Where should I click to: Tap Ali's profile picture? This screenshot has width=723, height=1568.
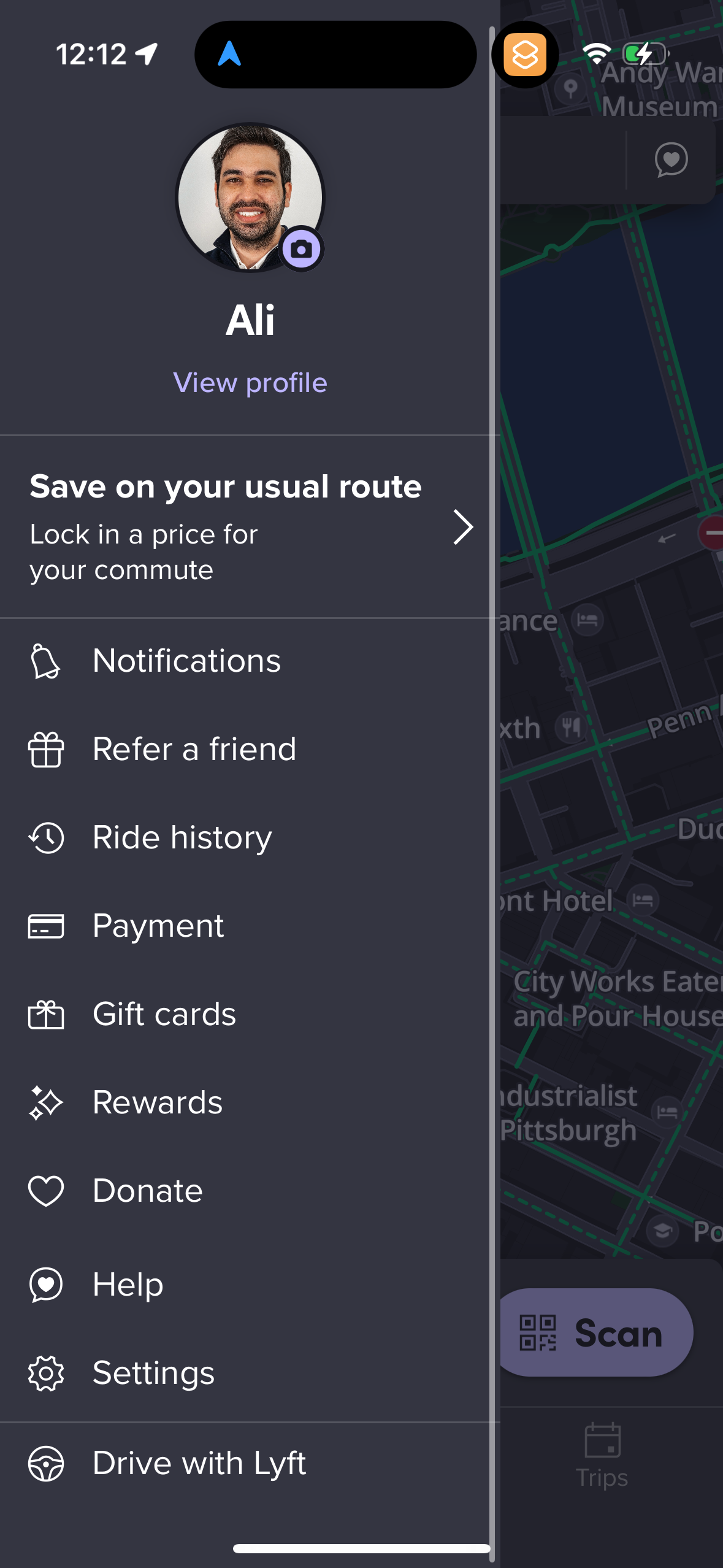click(251, 196)
